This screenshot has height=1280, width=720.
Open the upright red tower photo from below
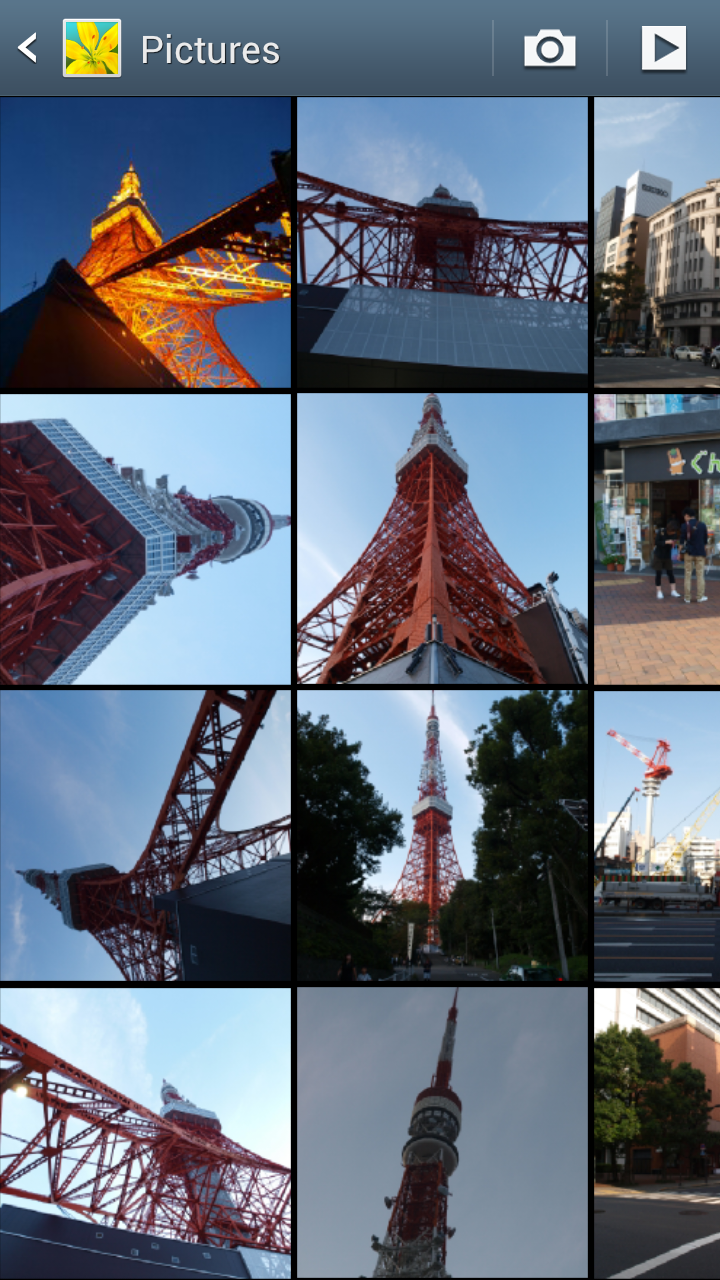(x=442, y=538)
